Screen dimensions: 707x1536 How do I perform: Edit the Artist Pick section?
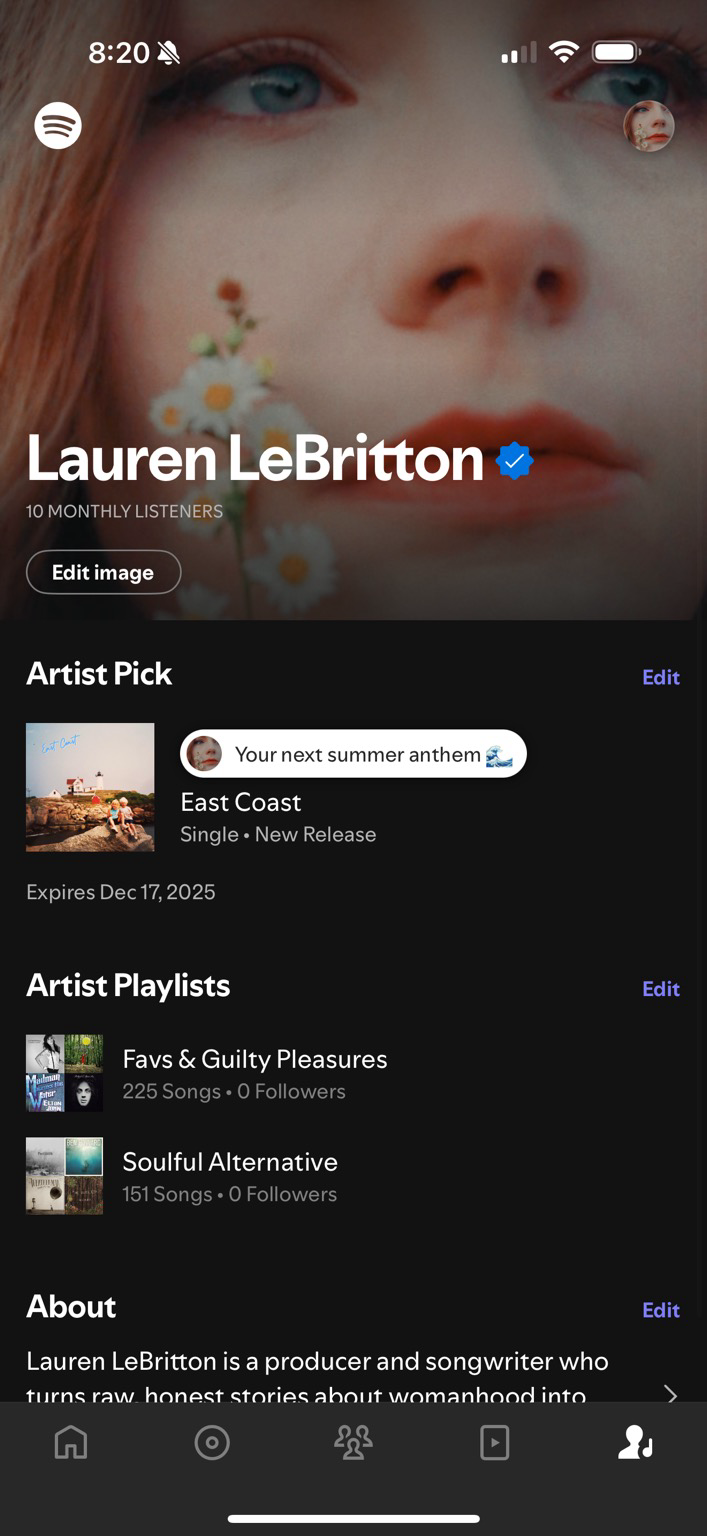point(660,677)
